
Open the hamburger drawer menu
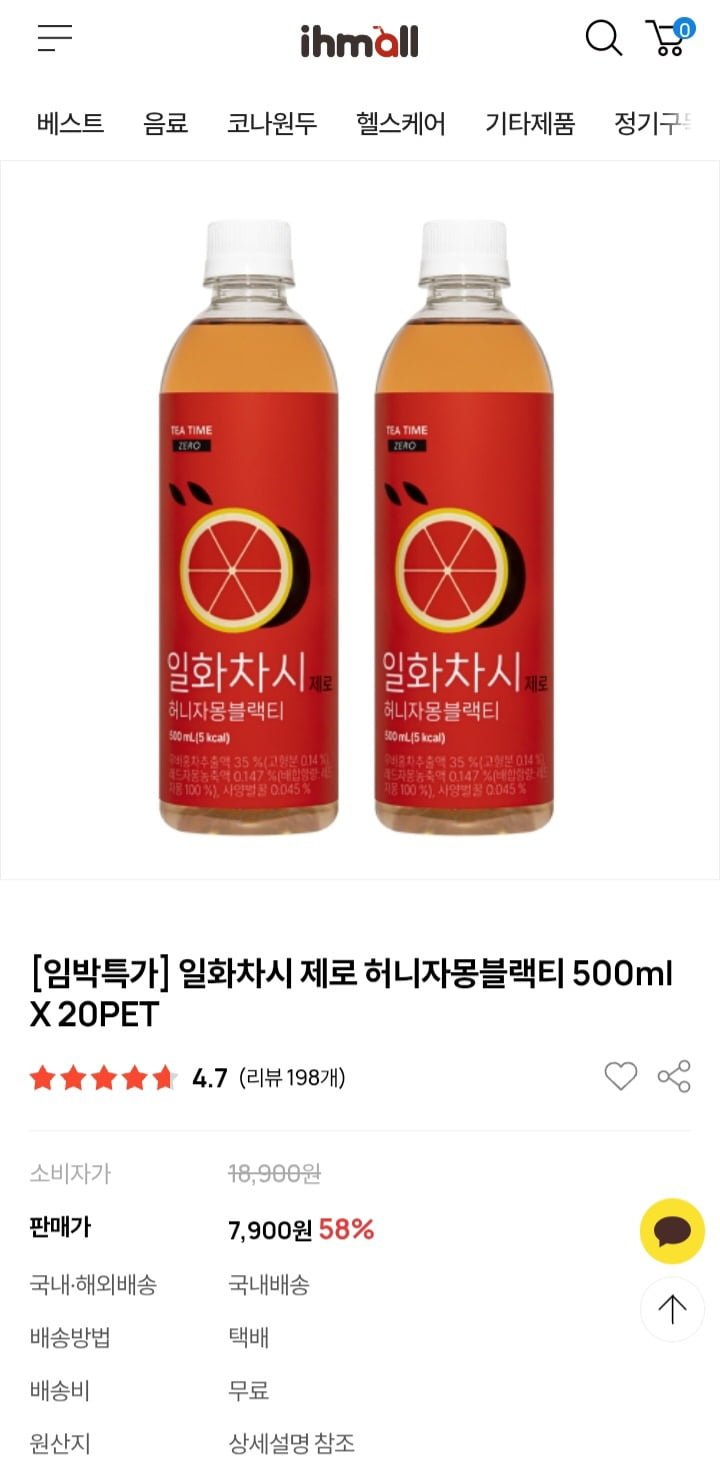[x=55, y=39]
